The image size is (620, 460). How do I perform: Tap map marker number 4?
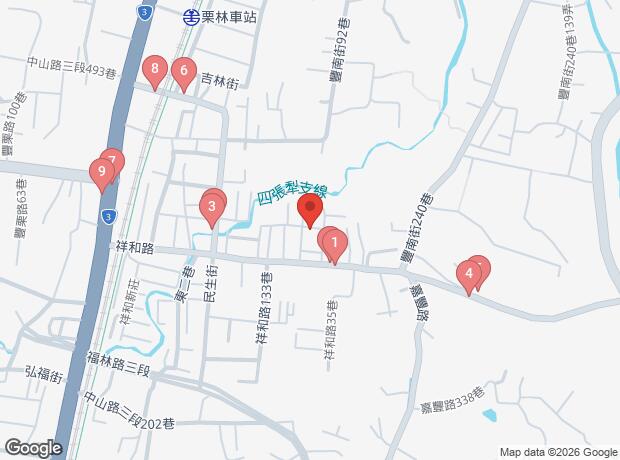(468, 274)
